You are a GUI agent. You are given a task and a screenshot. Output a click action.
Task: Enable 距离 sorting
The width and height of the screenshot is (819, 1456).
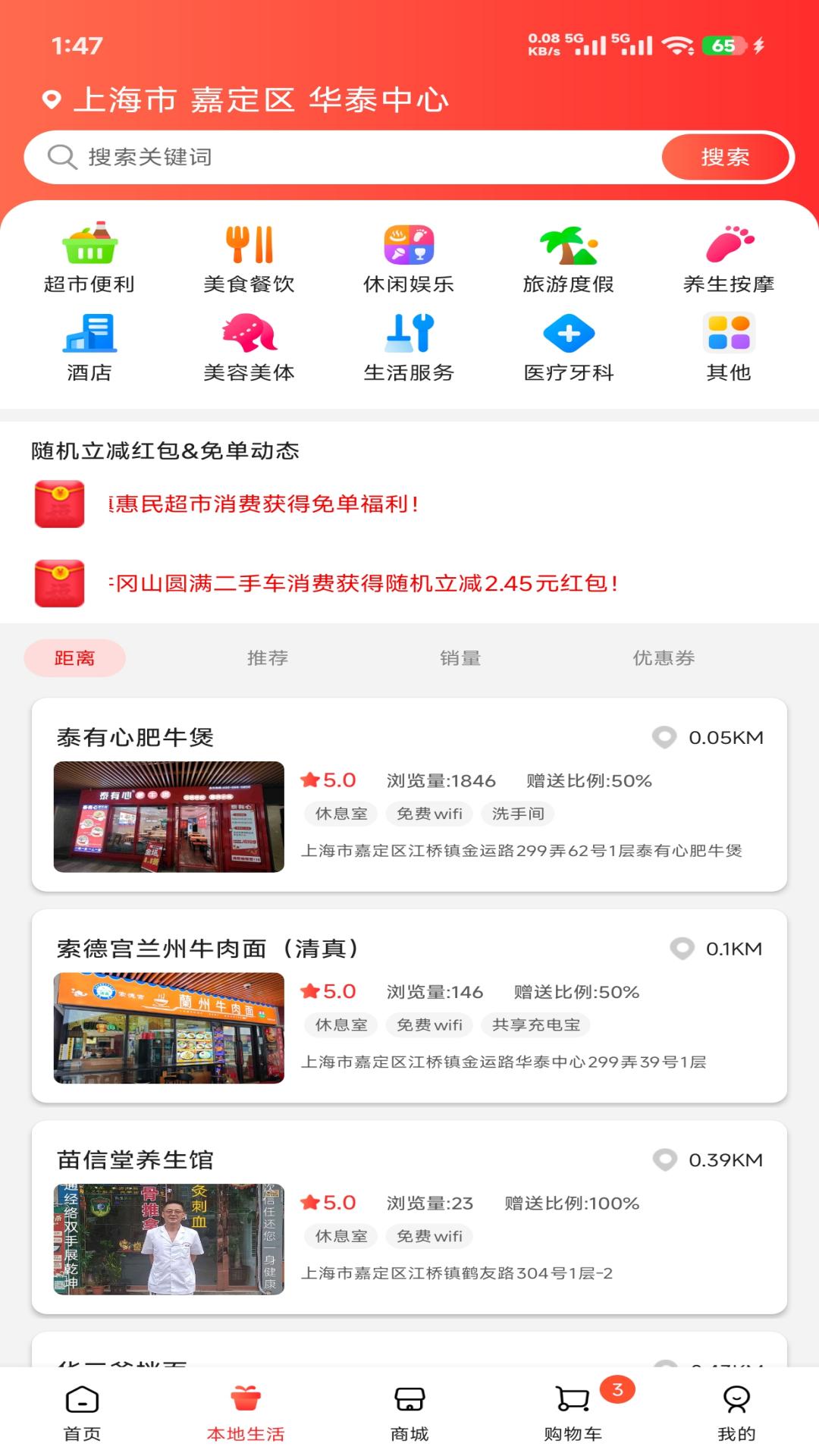click(74, 658)
